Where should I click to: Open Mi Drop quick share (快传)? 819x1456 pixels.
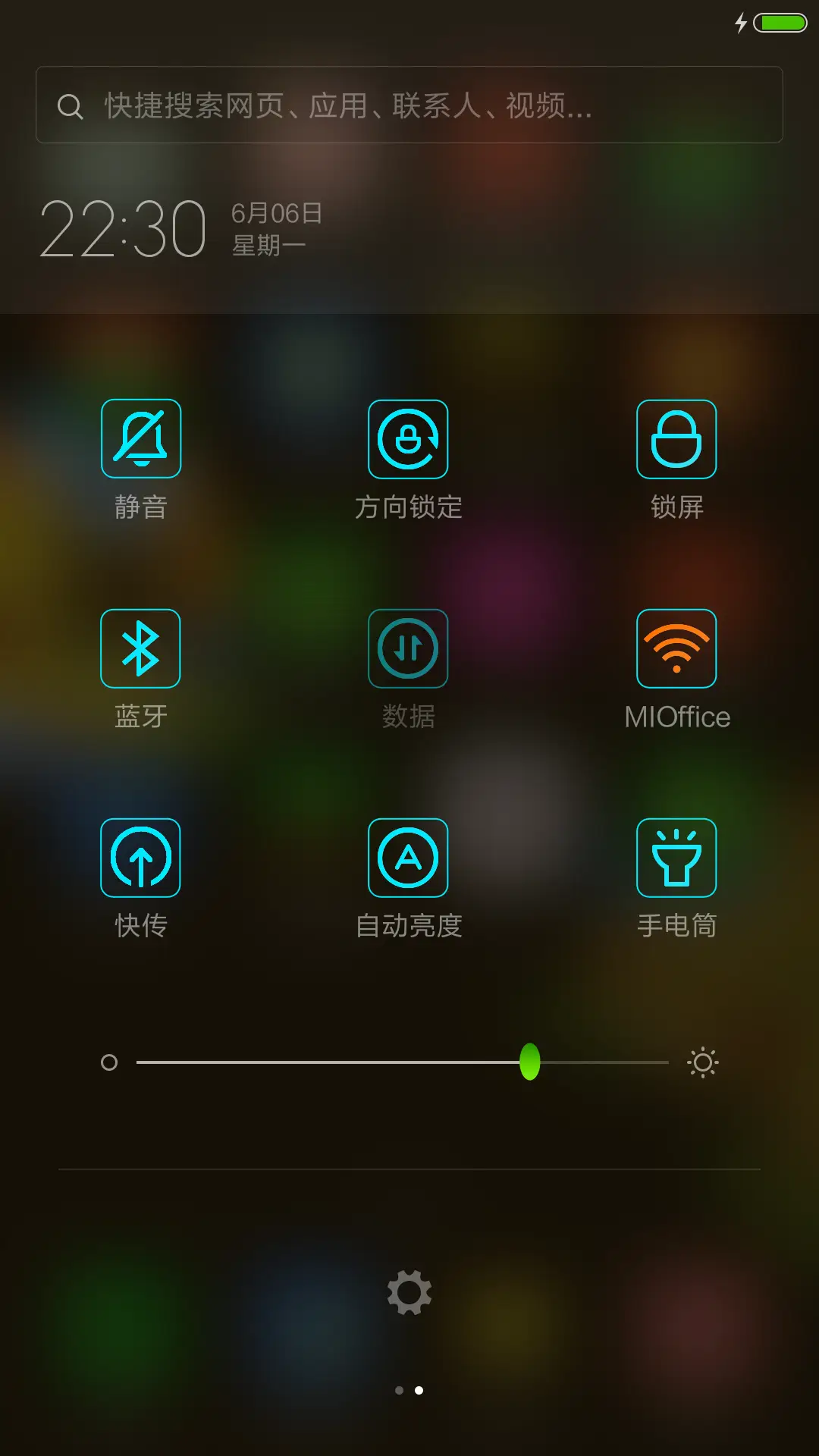tap(141, 857)
